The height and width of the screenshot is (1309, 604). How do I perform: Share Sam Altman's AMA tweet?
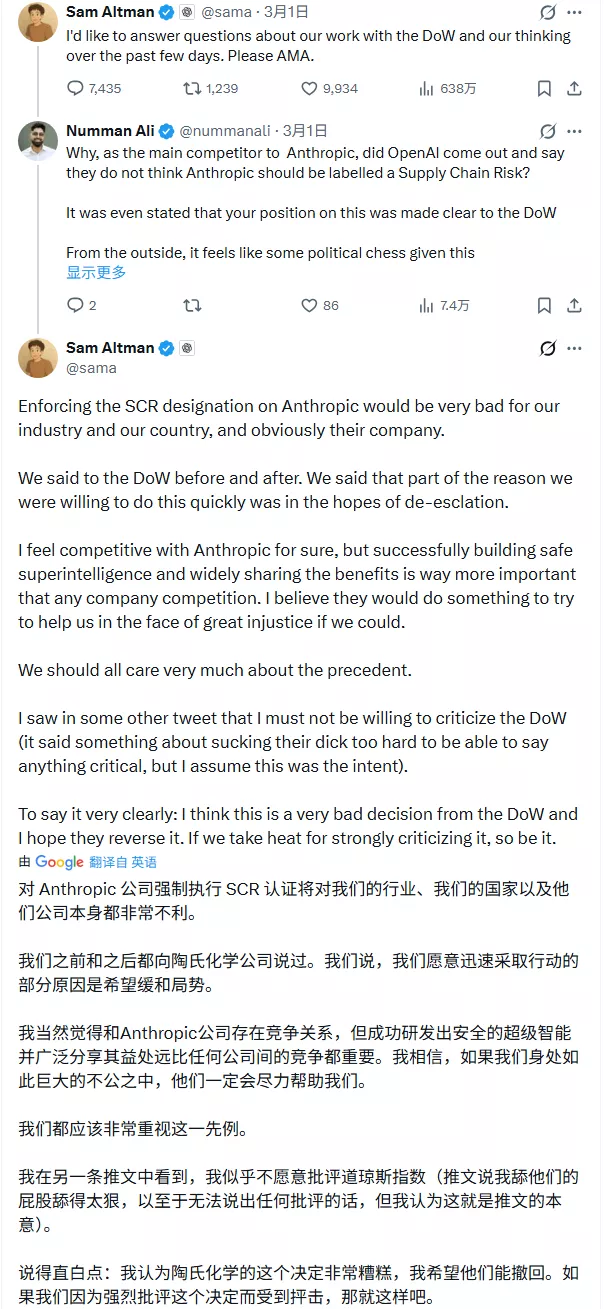point(574,88)
